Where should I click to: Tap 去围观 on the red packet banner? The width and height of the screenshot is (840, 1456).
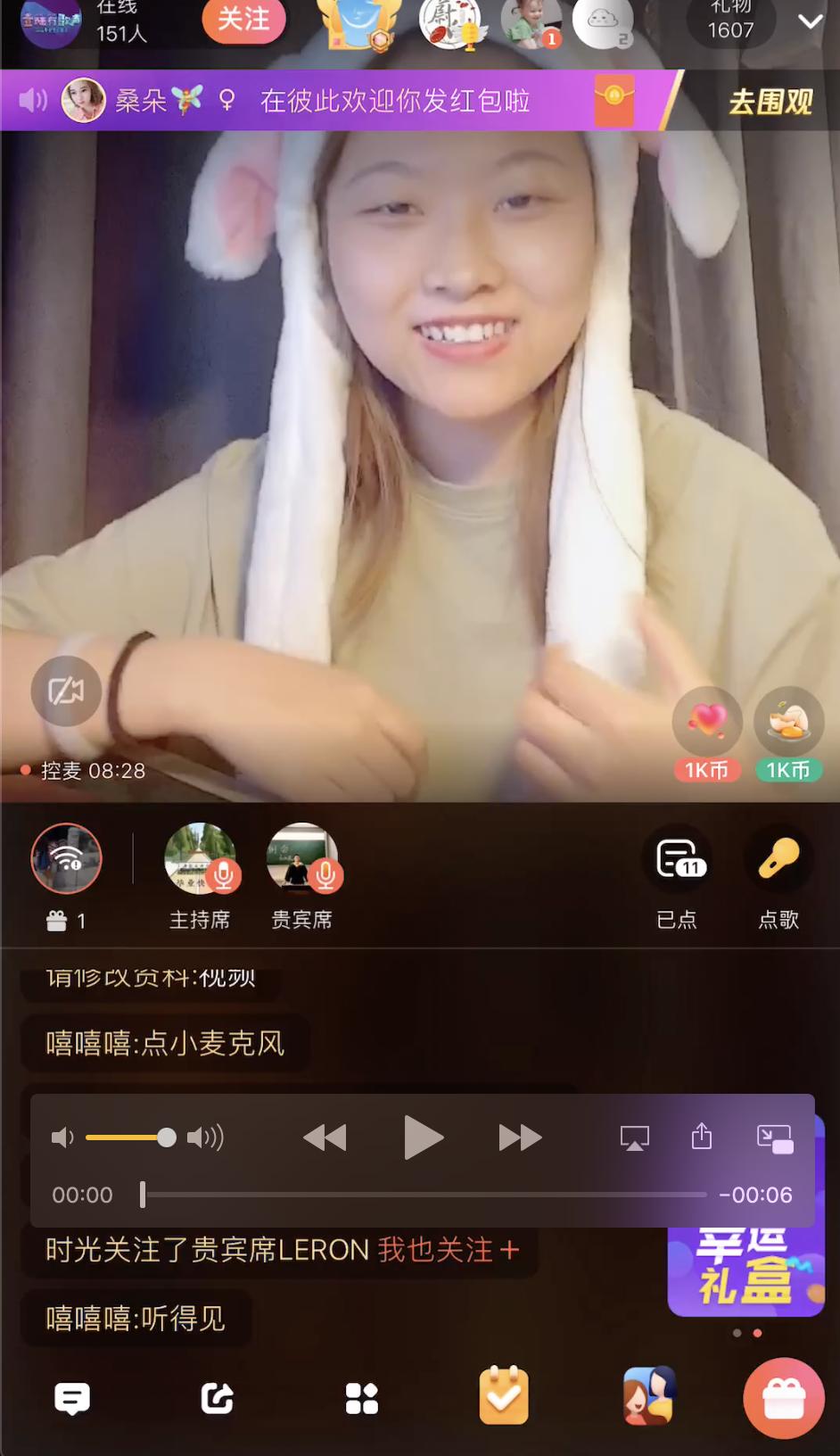pos(770,101)
